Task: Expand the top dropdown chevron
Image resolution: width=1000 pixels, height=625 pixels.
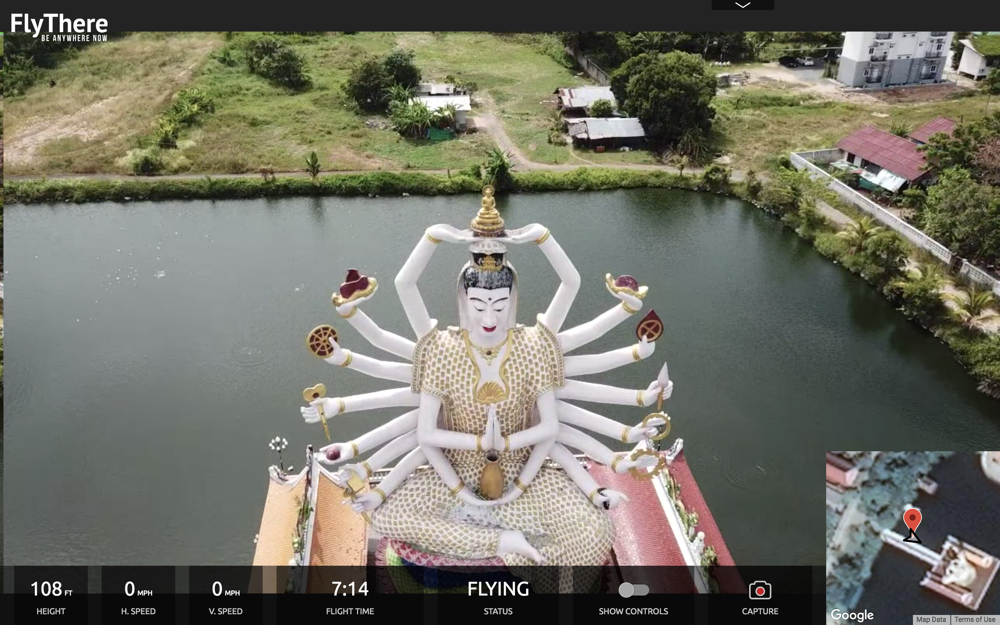Action: pyautogui.click(x=742, y=5)
